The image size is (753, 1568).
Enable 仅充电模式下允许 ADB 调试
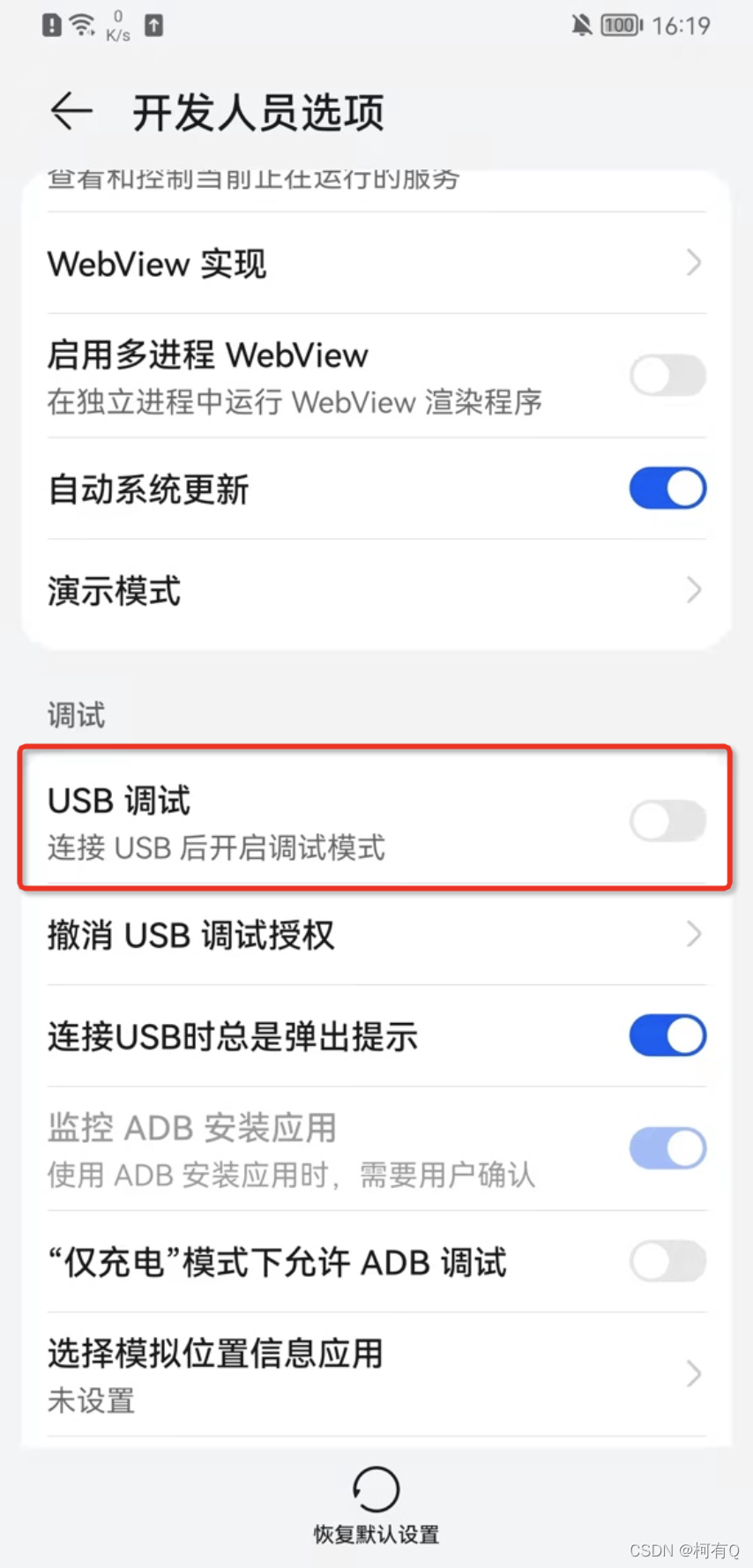667,1261
